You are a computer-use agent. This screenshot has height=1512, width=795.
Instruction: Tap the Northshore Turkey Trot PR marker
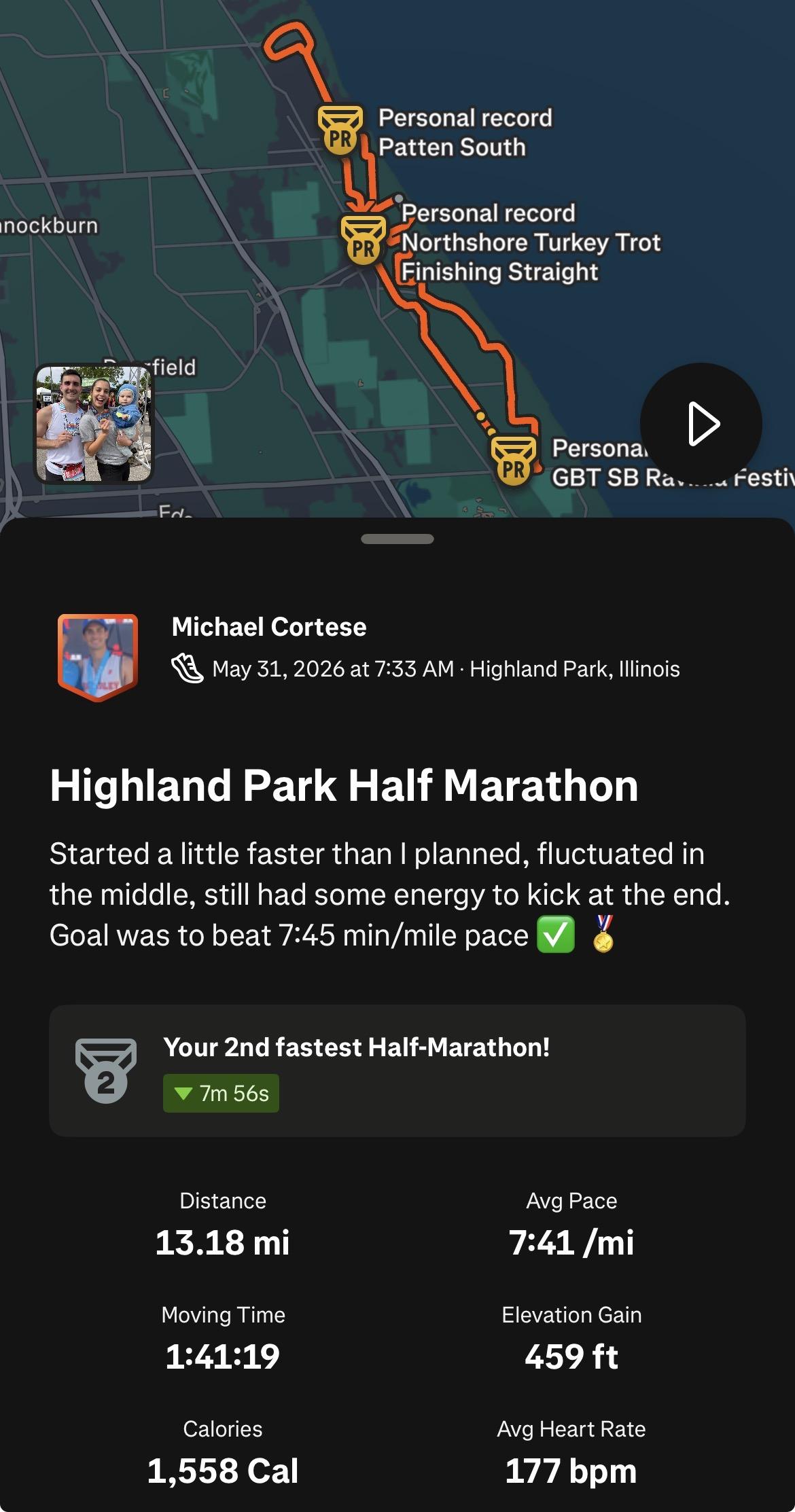coord(364,240)
